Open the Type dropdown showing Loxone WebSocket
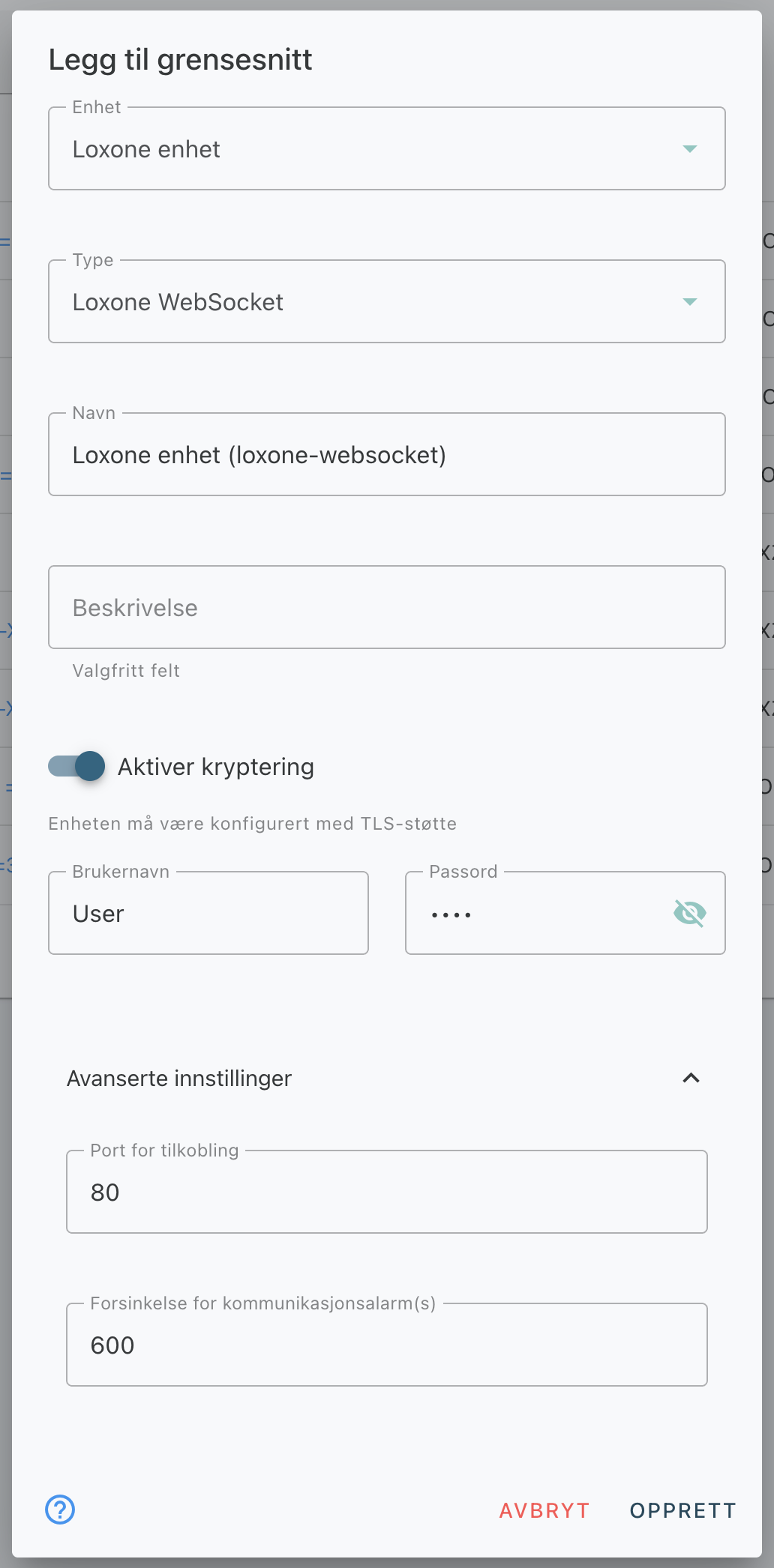774x1568 pixels. coord(386,301)
